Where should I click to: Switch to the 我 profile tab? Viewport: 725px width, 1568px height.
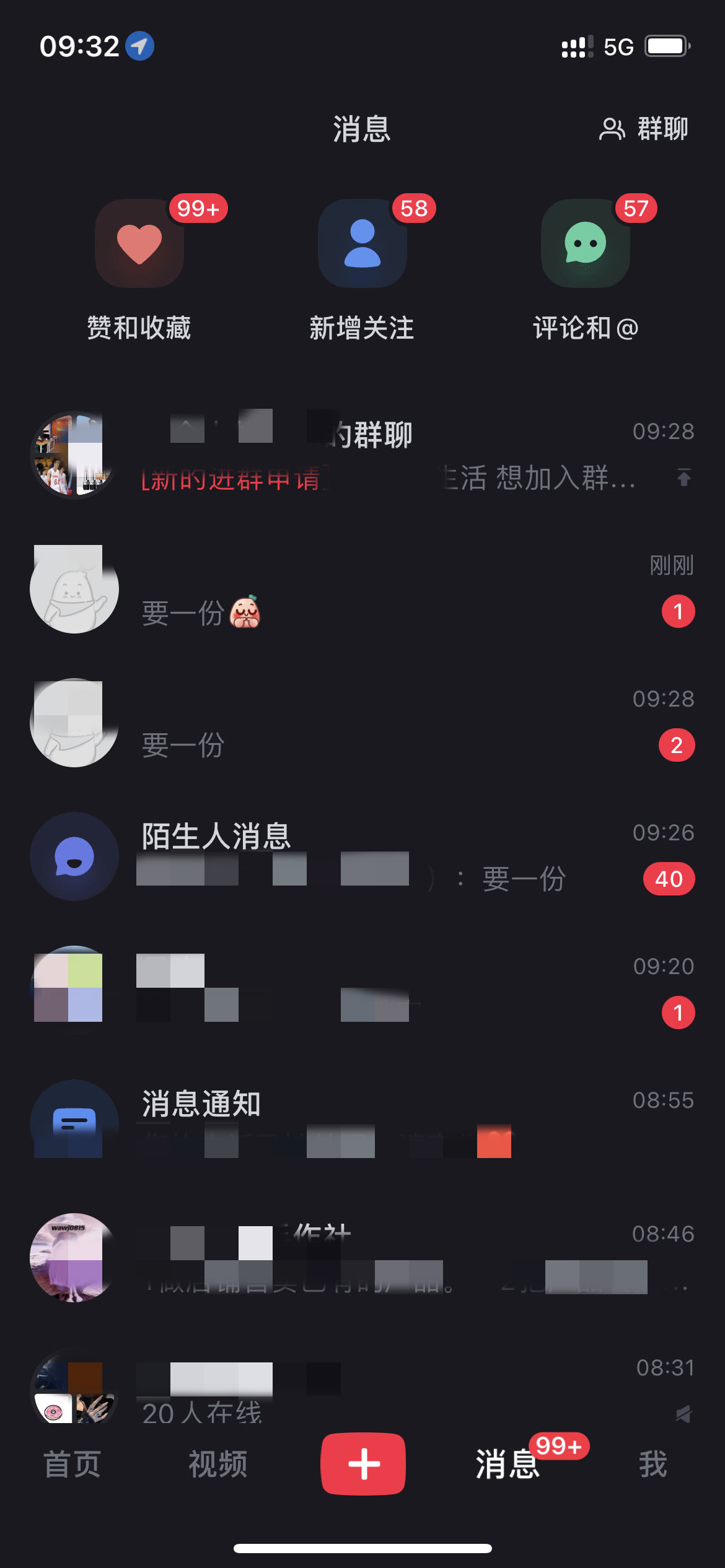coord(652,1465)
